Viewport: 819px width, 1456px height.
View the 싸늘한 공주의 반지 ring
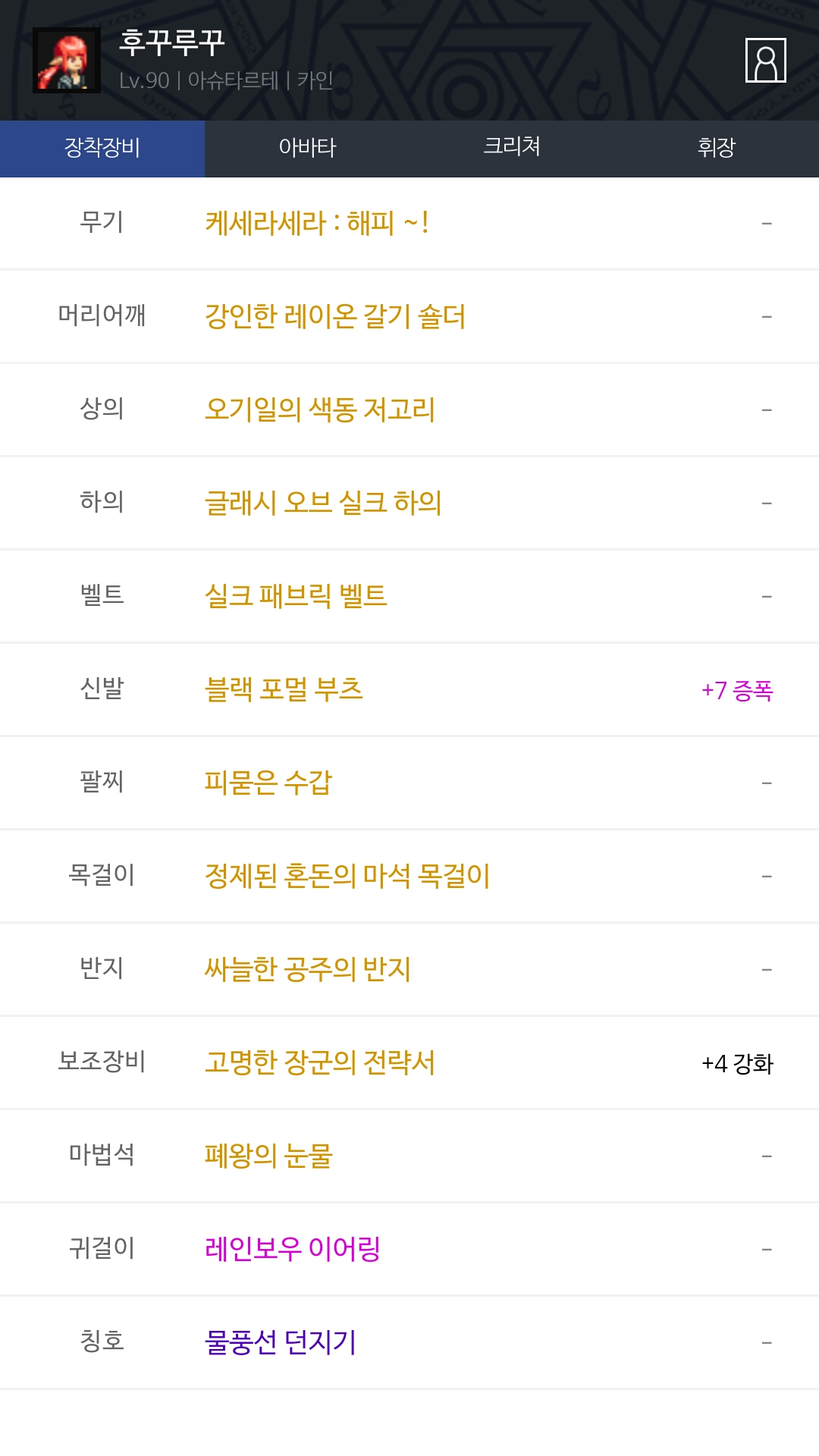pos(308,970)
